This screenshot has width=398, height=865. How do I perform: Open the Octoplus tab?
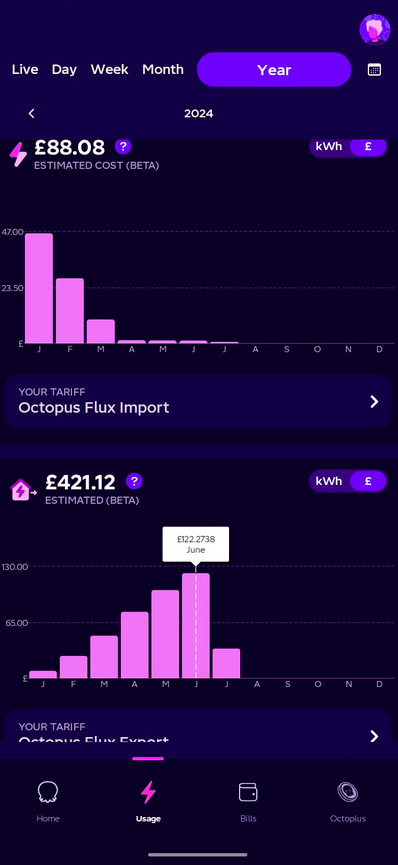click(348, 801)
